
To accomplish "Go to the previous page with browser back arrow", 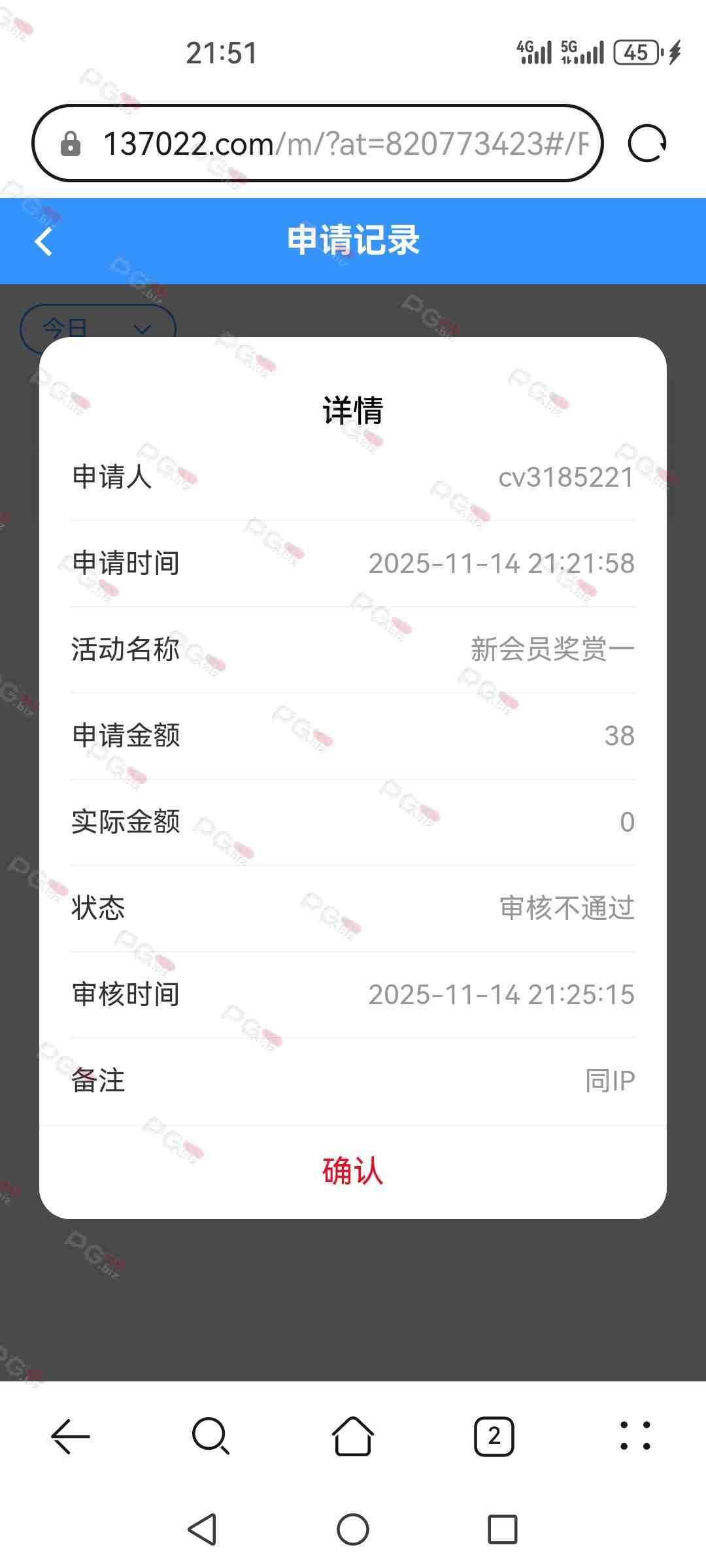I will [71, 1436].
